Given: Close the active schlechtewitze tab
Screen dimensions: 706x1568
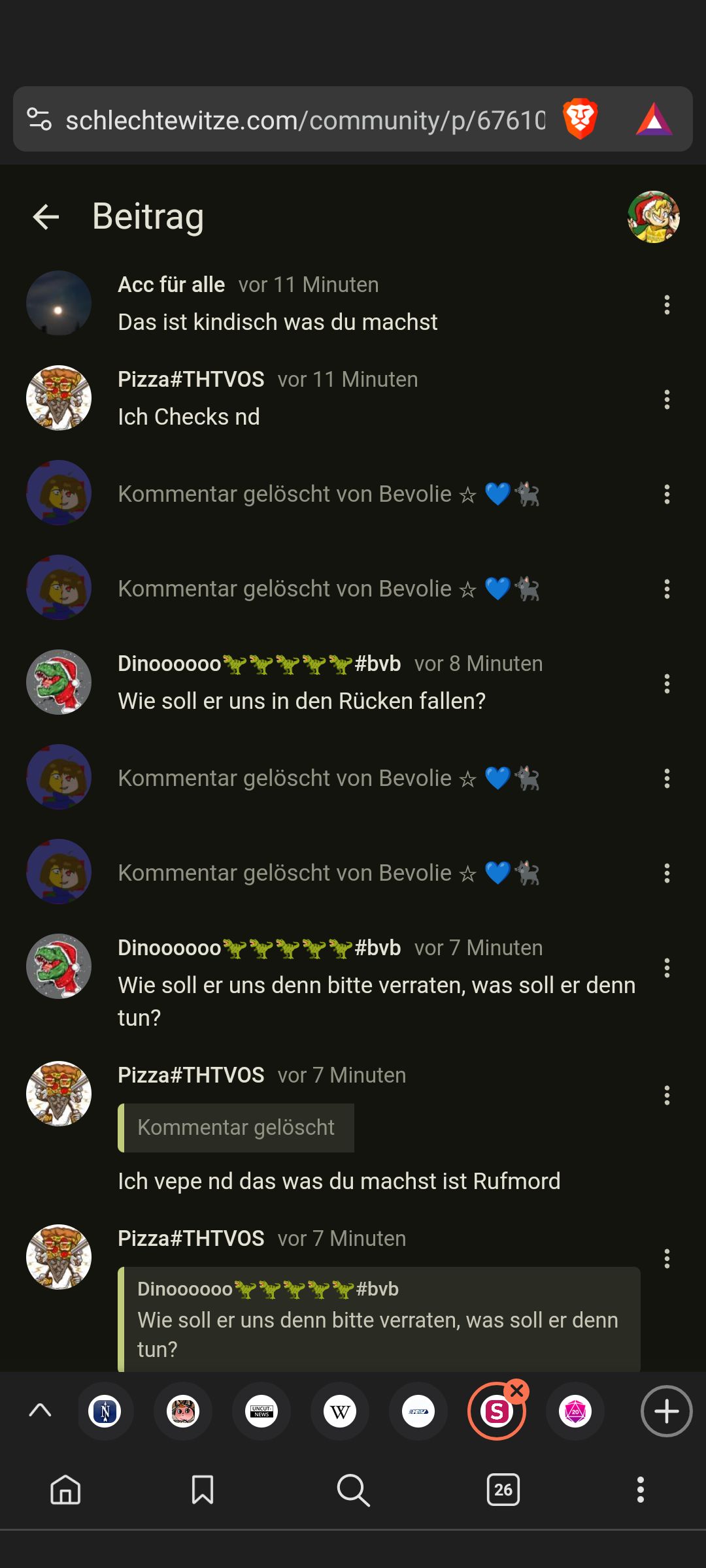Looking at the screenshot, I should pos(517,1391).
